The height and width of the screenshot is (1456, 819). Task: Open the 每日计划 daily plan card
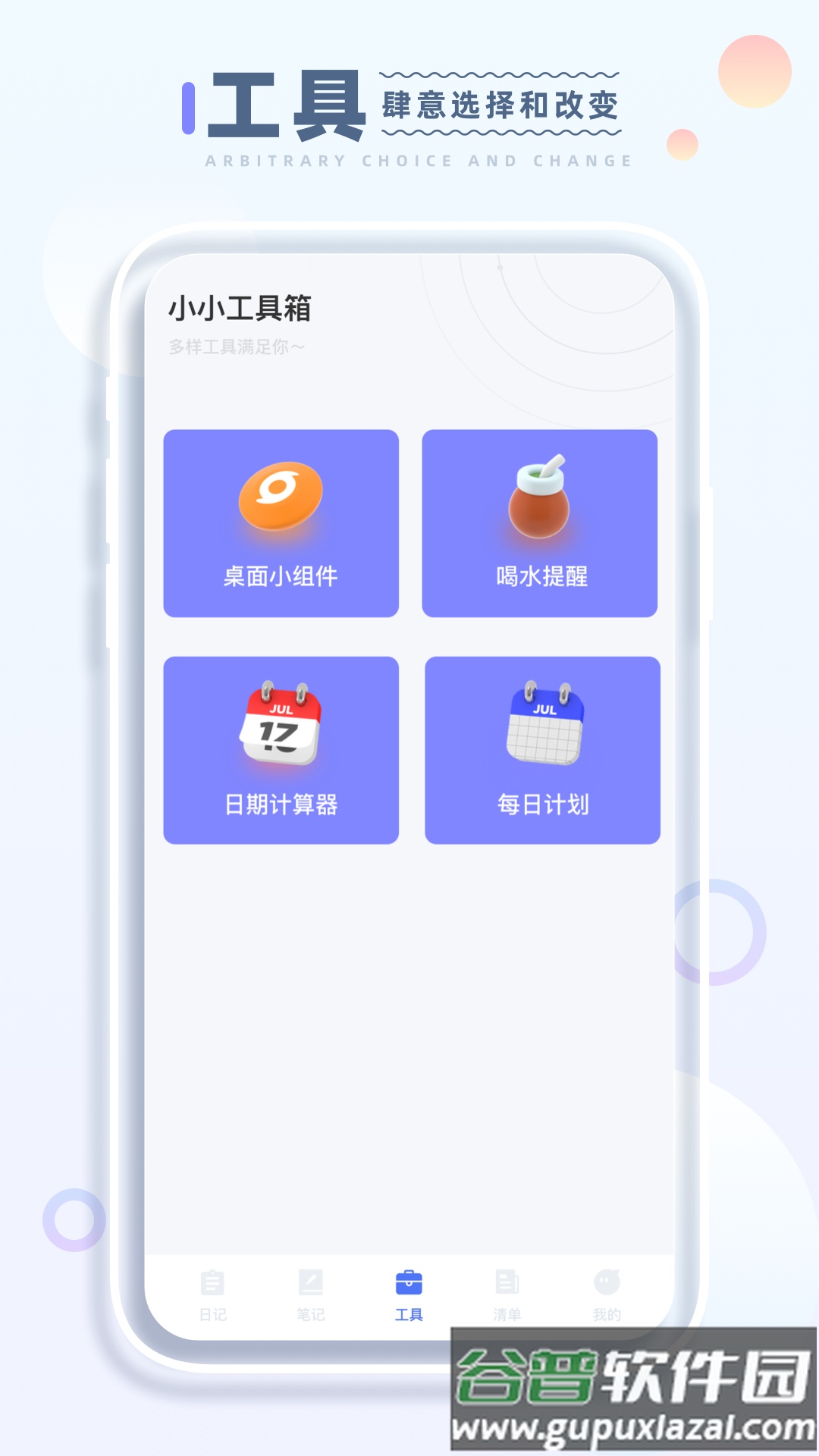point(543,751)
